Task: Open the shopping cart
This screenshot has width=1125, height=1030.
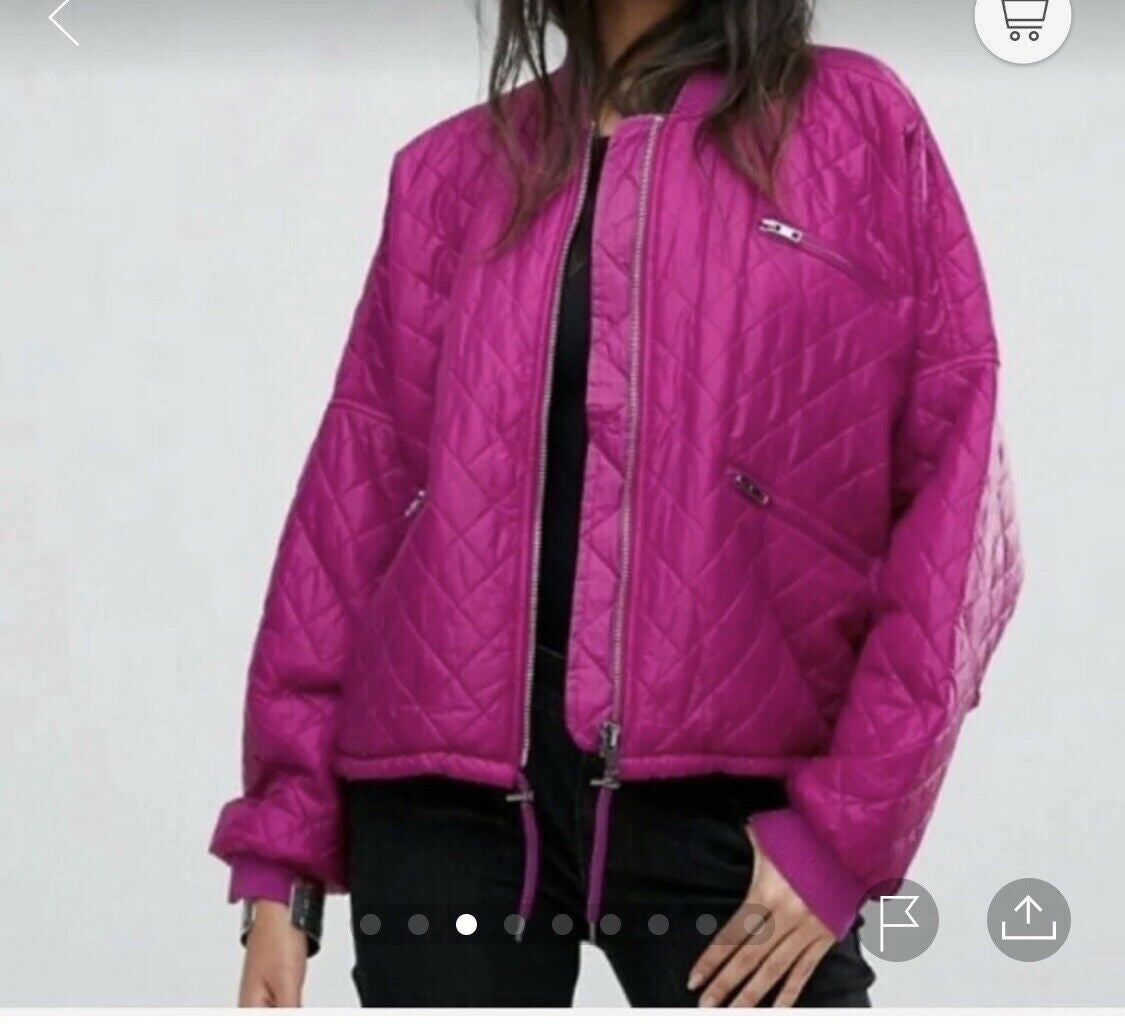Action: (1023, 22)
